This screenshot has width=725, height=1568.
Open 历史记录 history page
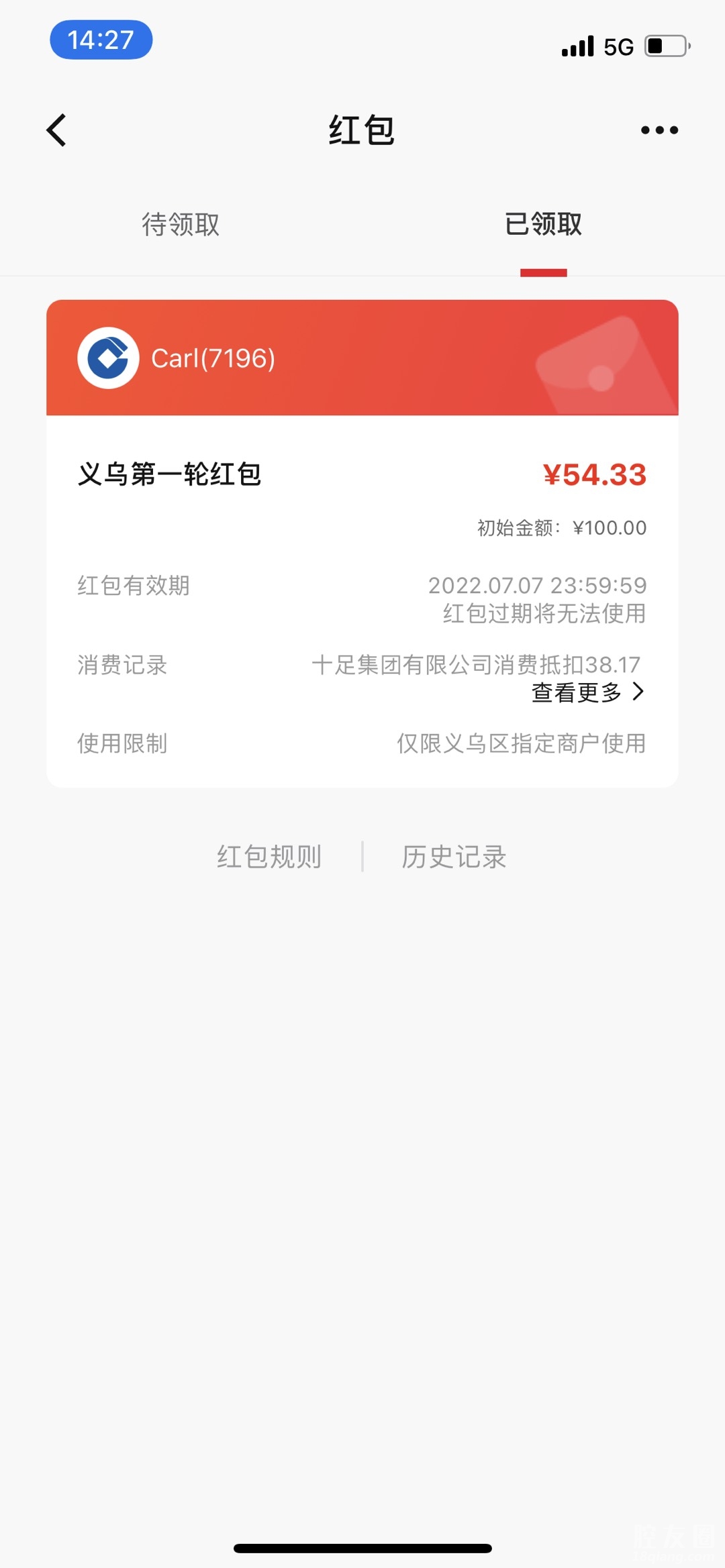click(454, 857)
